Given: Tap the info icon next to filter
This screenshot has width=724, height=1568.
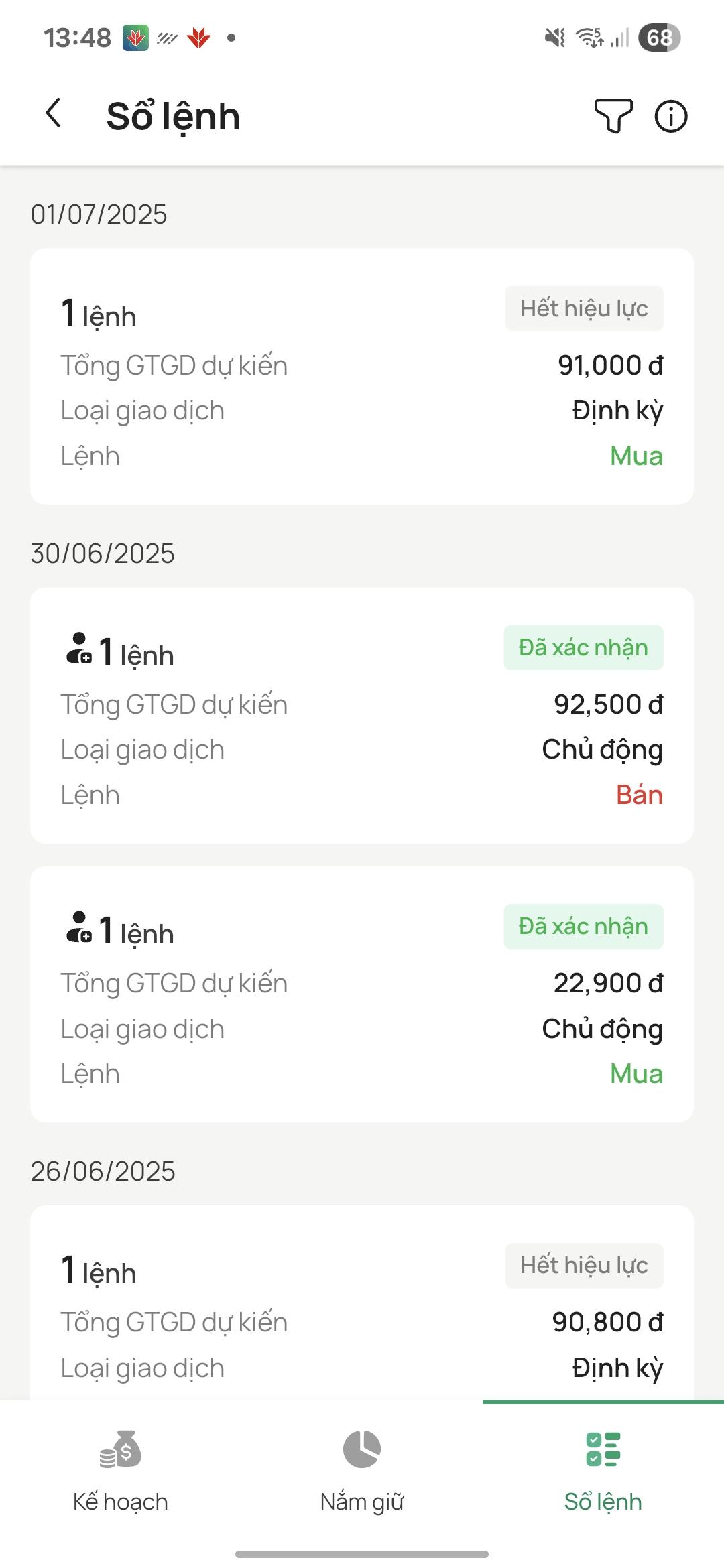Looking at the screenshot, I should point(670,115).
